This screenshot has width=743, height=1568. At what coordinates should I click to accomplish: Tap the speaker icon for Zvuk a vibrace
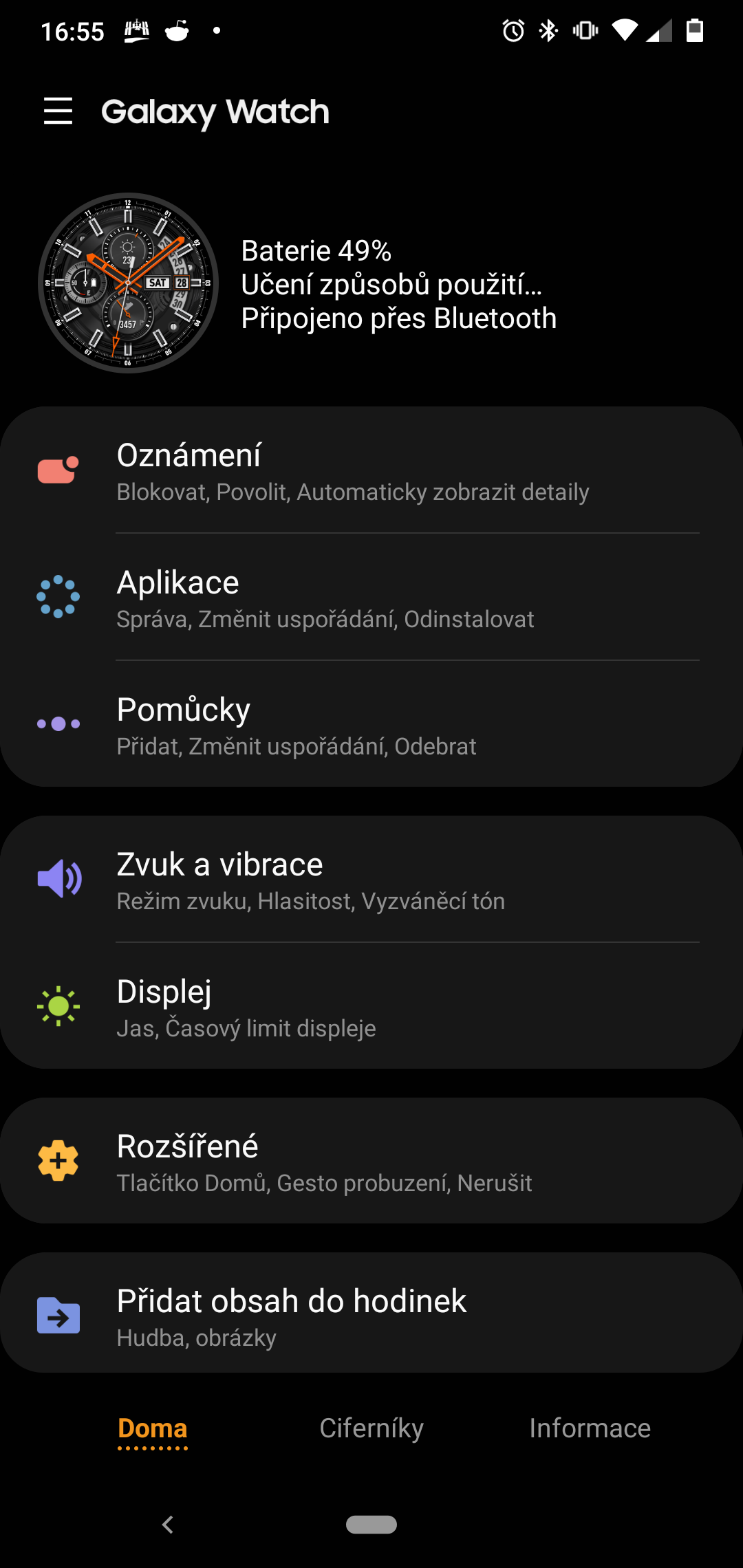(58, 878)
